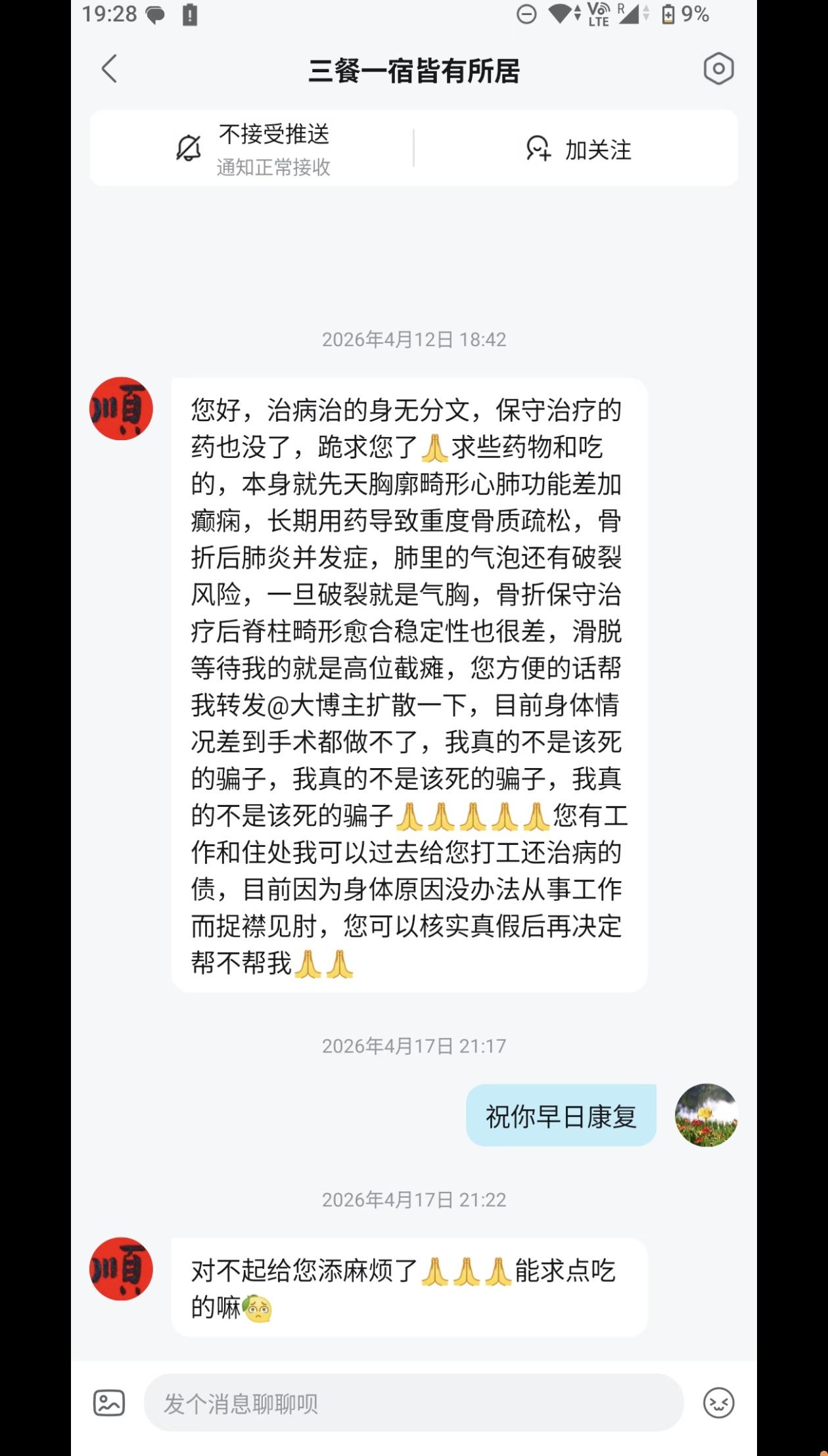Image resolution: width=828 pixels, height=1456 pixels.
Task: Open the 2026年4月12日 timestamp details
Action: click(x=414, y=339)
